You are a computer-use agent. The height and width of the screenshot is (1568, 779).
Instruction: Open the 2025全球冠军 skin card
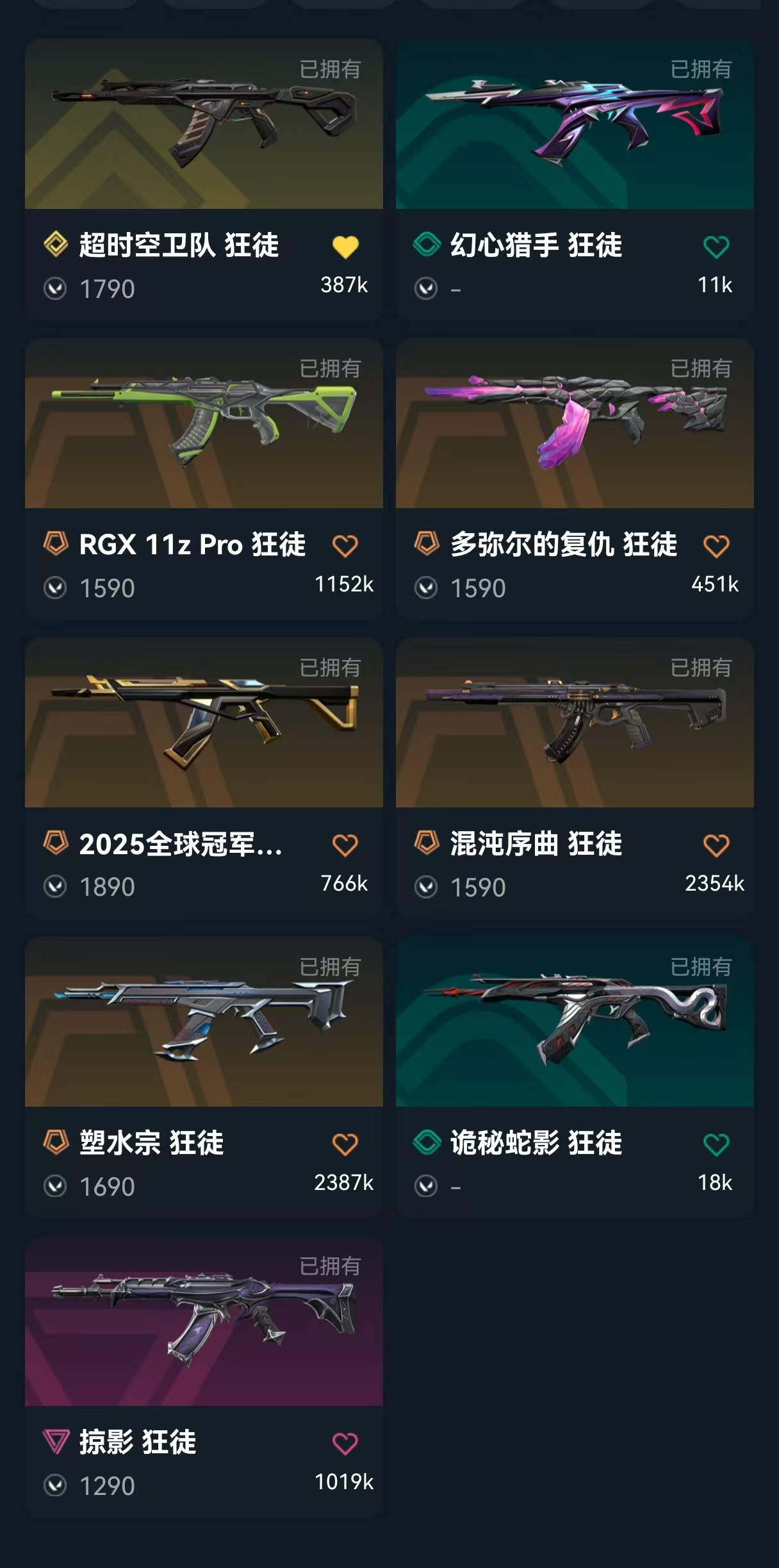click(x=204, y=778)
